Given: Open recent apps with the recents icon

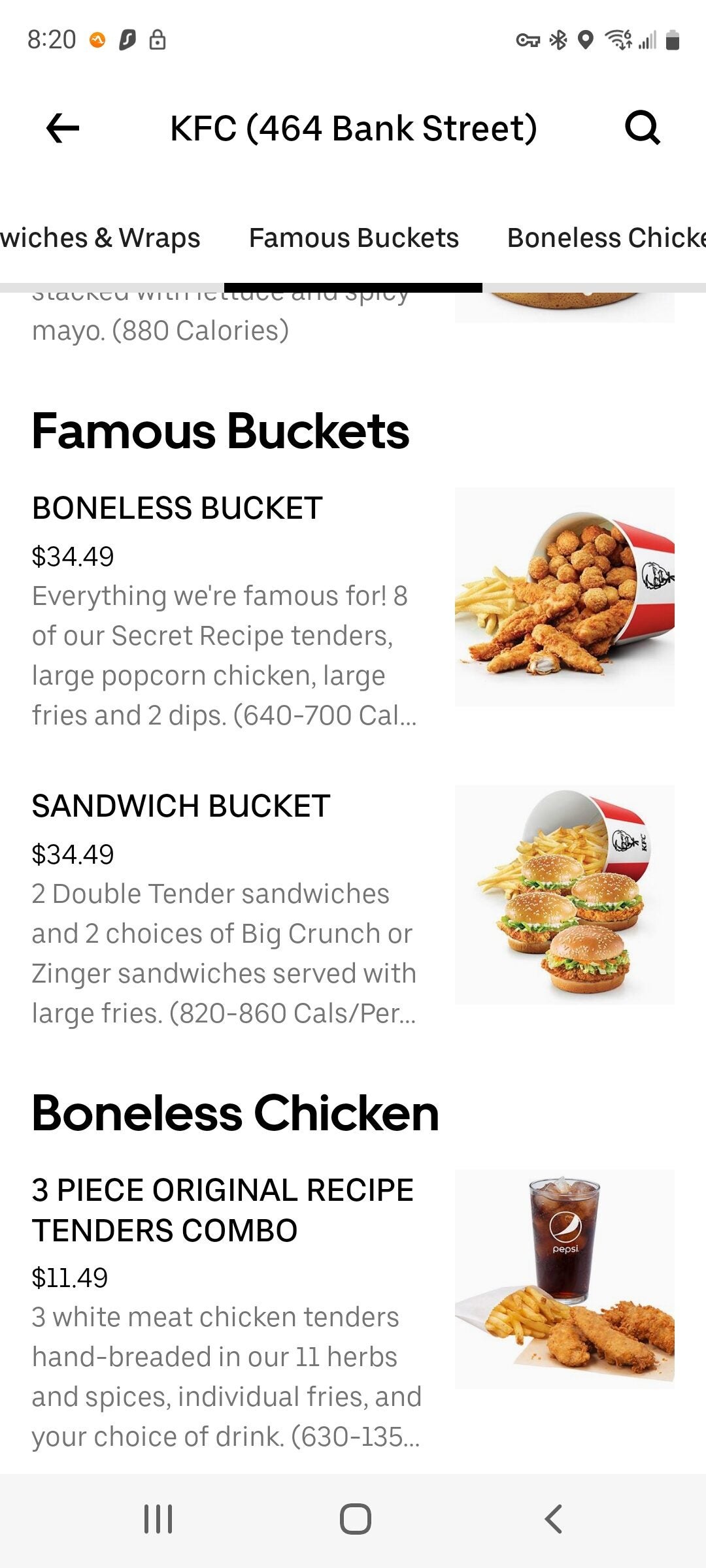Looking at the screenshot, I should coord(157,1518).
